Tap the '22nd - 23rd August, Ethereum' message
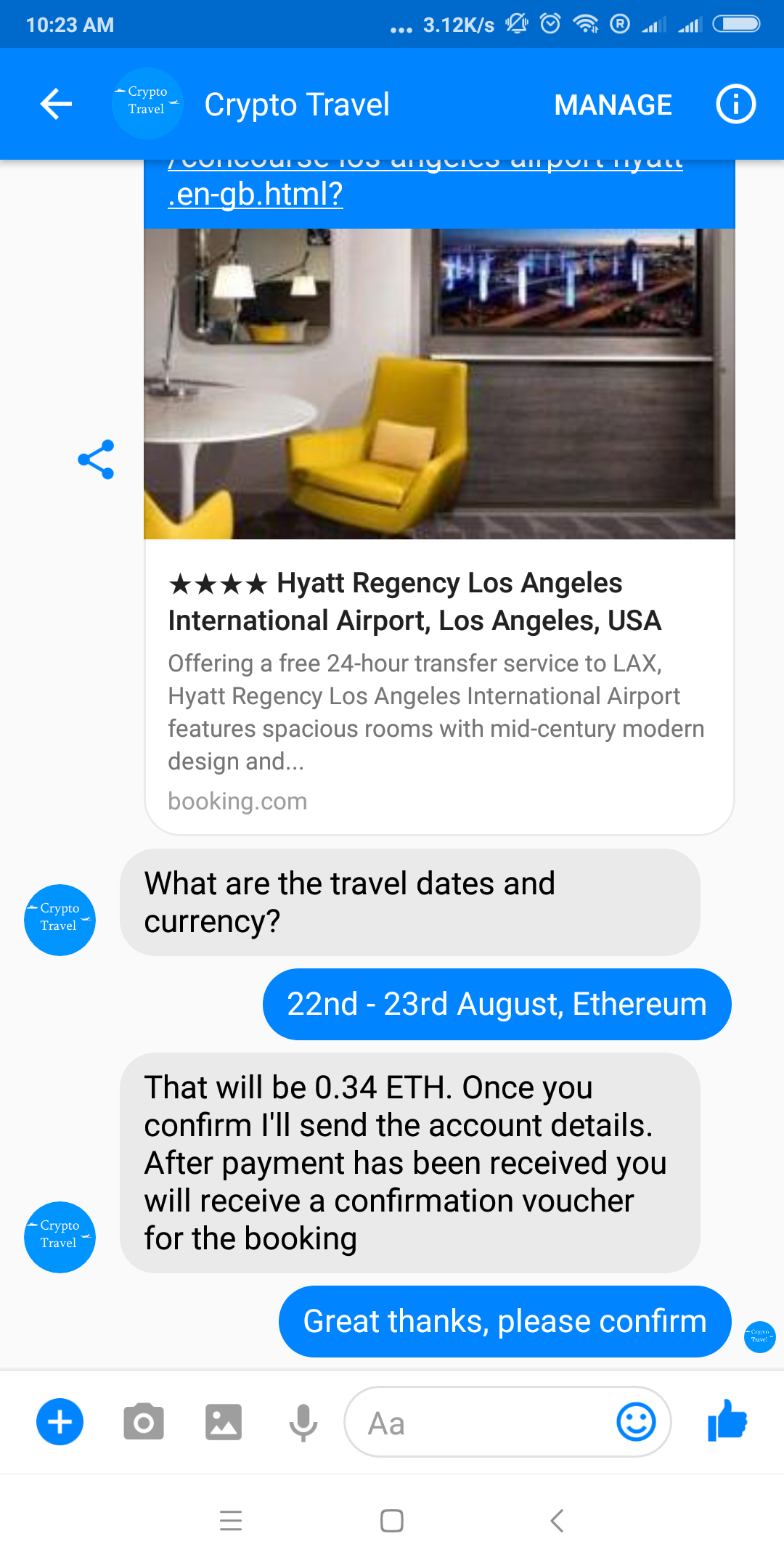Viewport: 784px width, 1568px height. [x=496, y=1004]
